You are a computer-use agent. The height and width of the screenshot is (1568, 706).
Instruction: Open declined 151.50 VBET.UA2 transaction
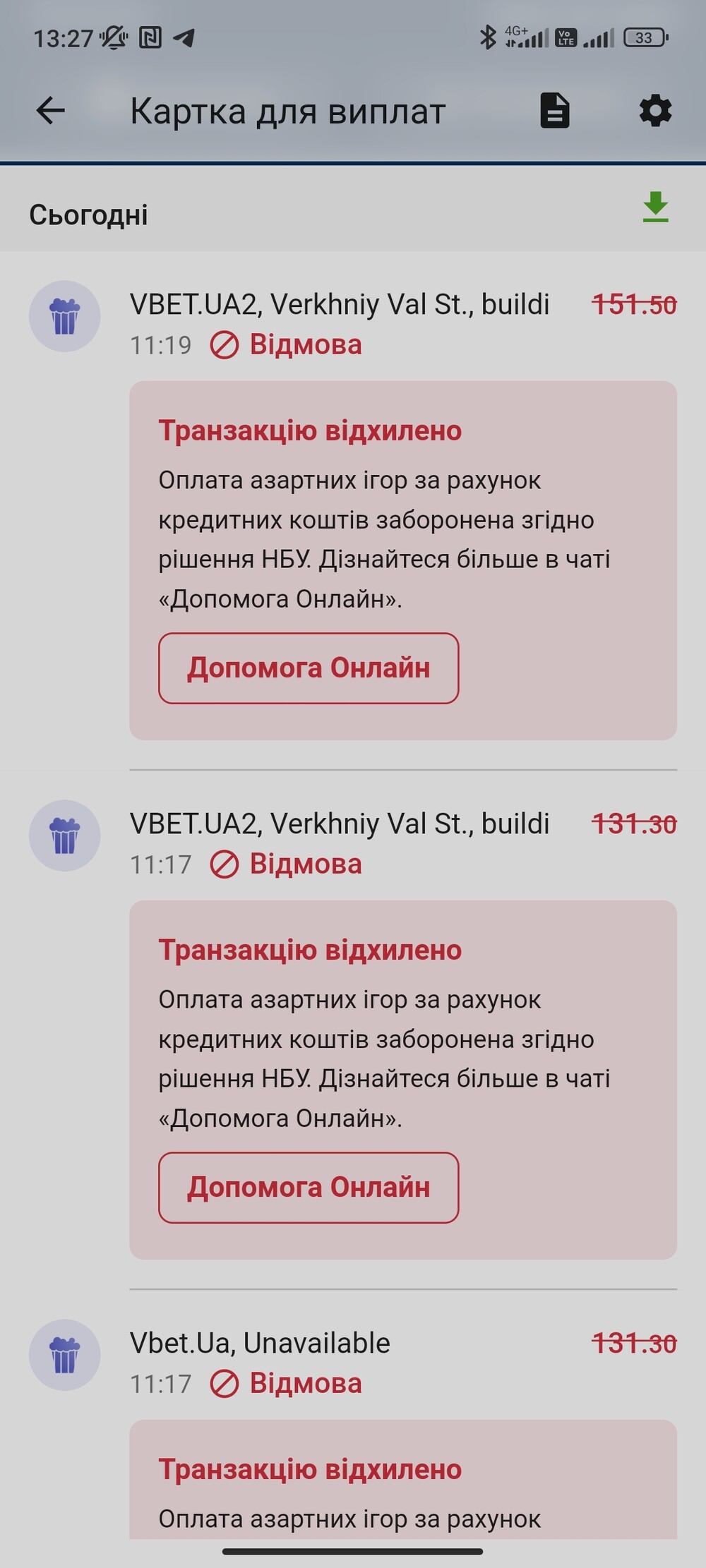(x=353, y=324)
